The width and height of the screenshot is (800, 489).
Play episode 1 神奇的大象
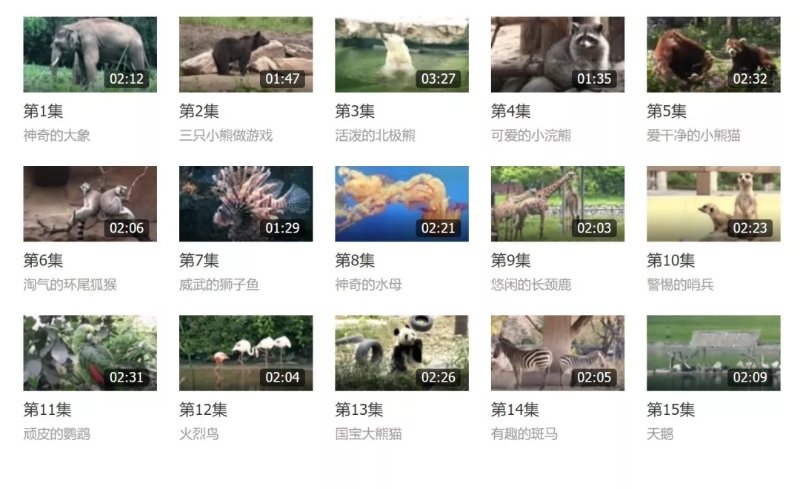coord(90,54)
